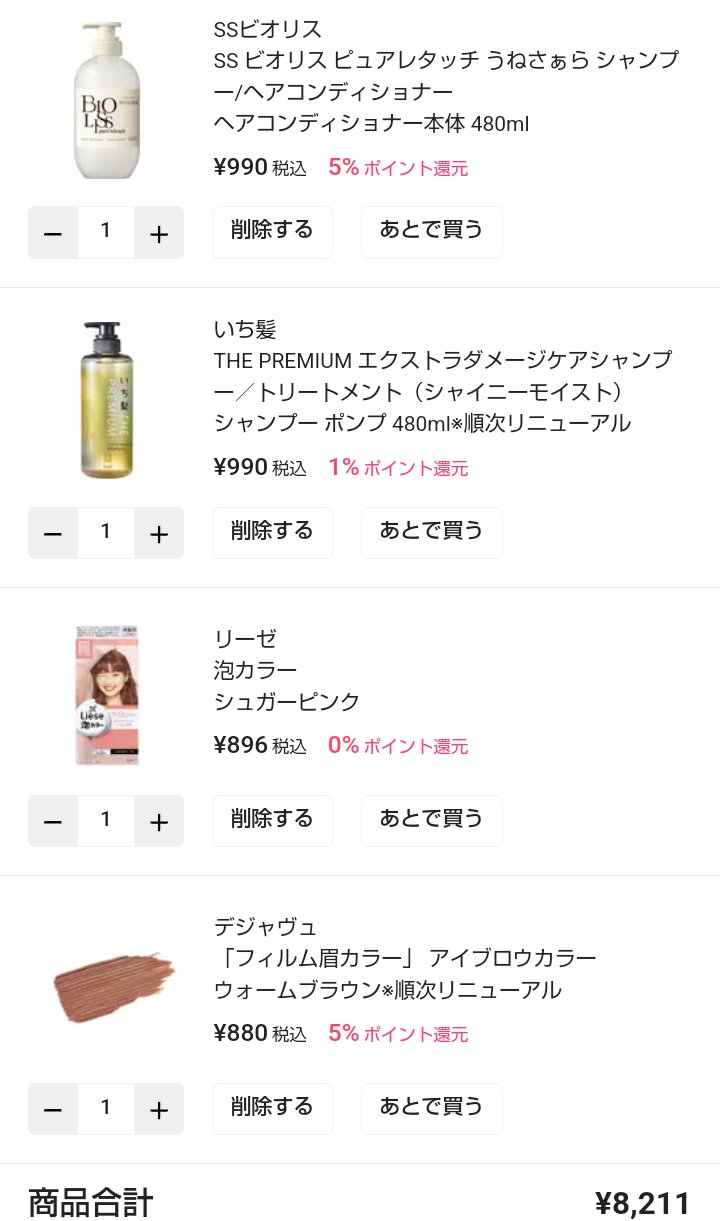Select quantity field for いち髪 shampoo
The height and width of the screenshot is (1221, 720).
pyautogui.click(x=105, y=533)
